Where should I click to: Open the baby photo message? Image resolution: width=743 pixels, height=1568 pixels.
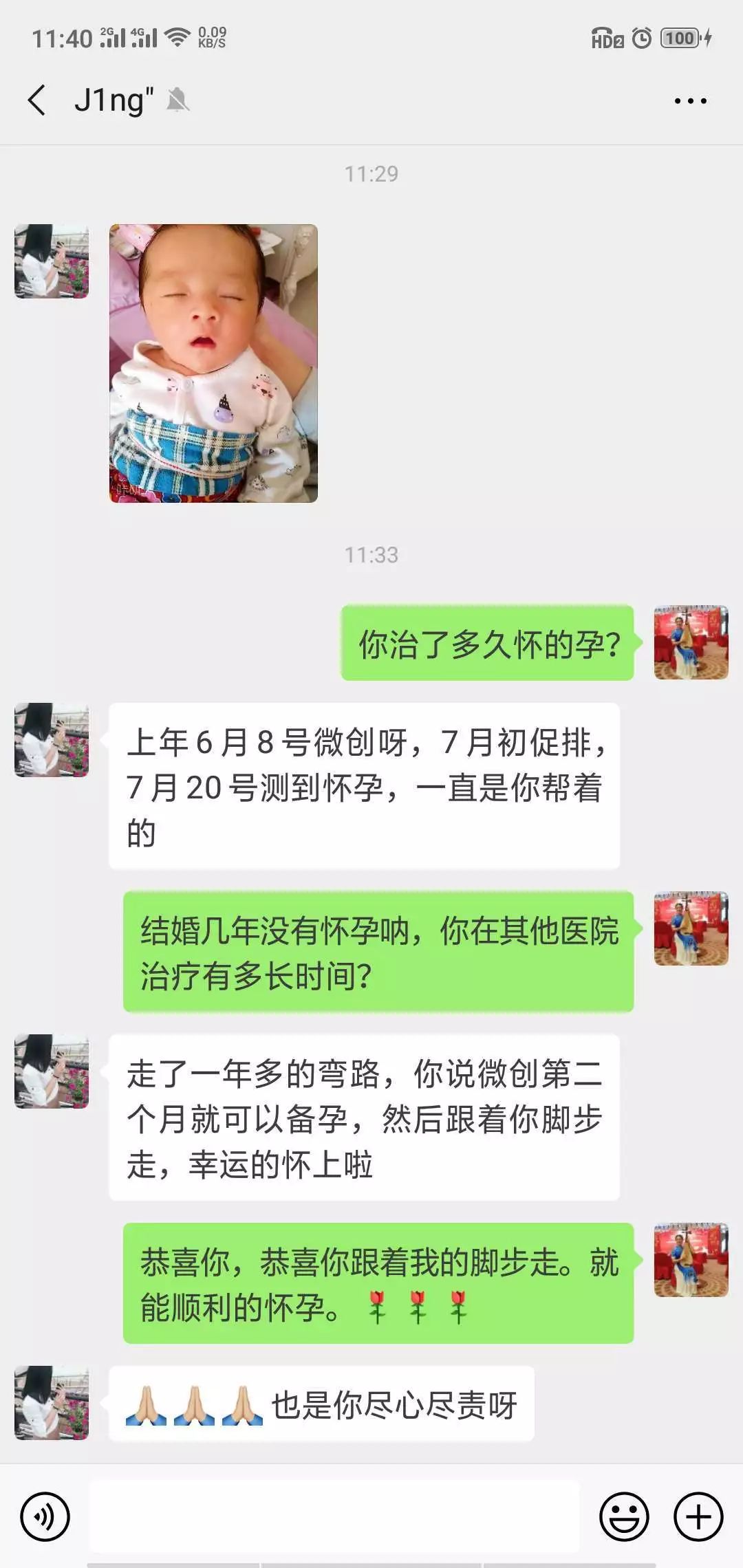[213, 363]
